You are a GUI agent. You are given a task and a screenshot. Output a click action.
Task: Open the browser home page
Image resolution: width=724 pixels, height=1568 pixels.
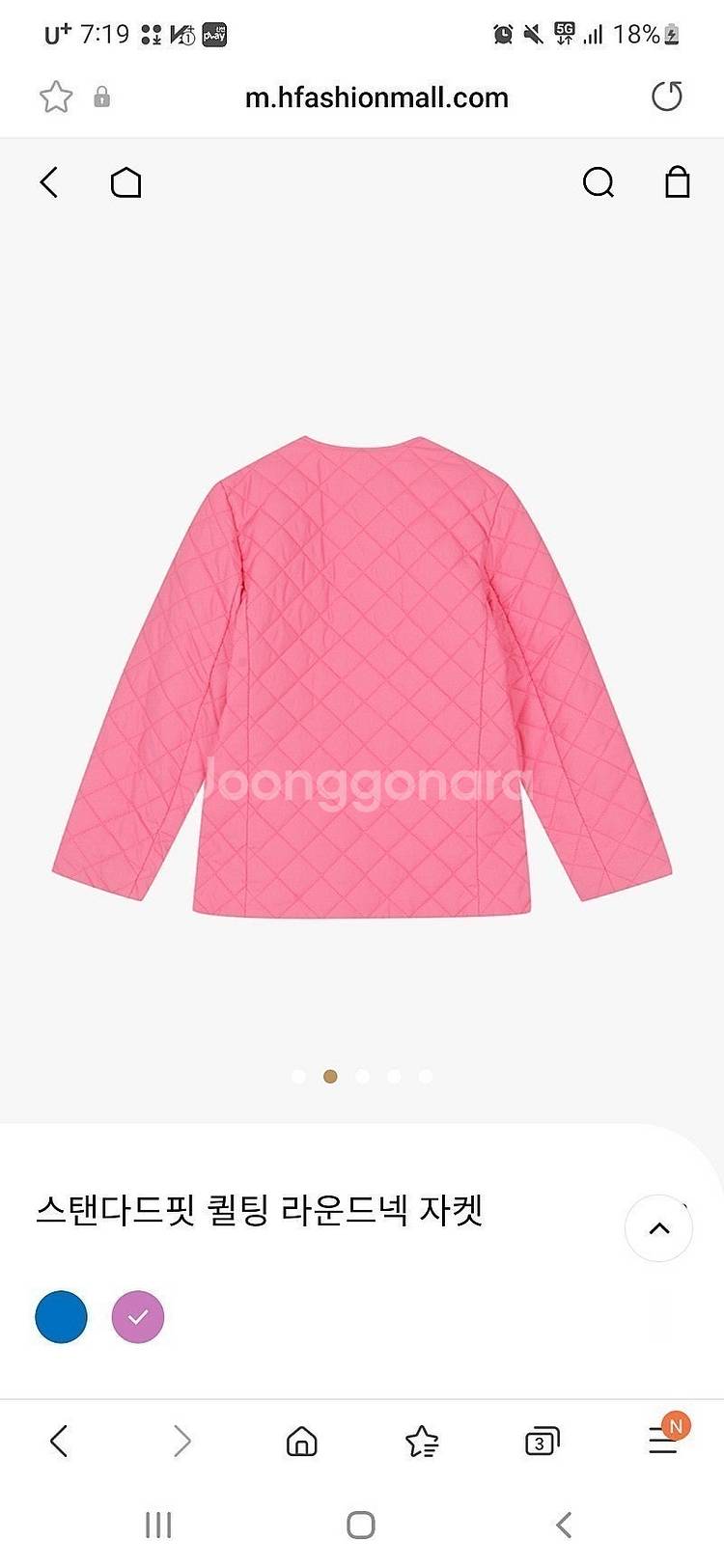[302, 1442]
